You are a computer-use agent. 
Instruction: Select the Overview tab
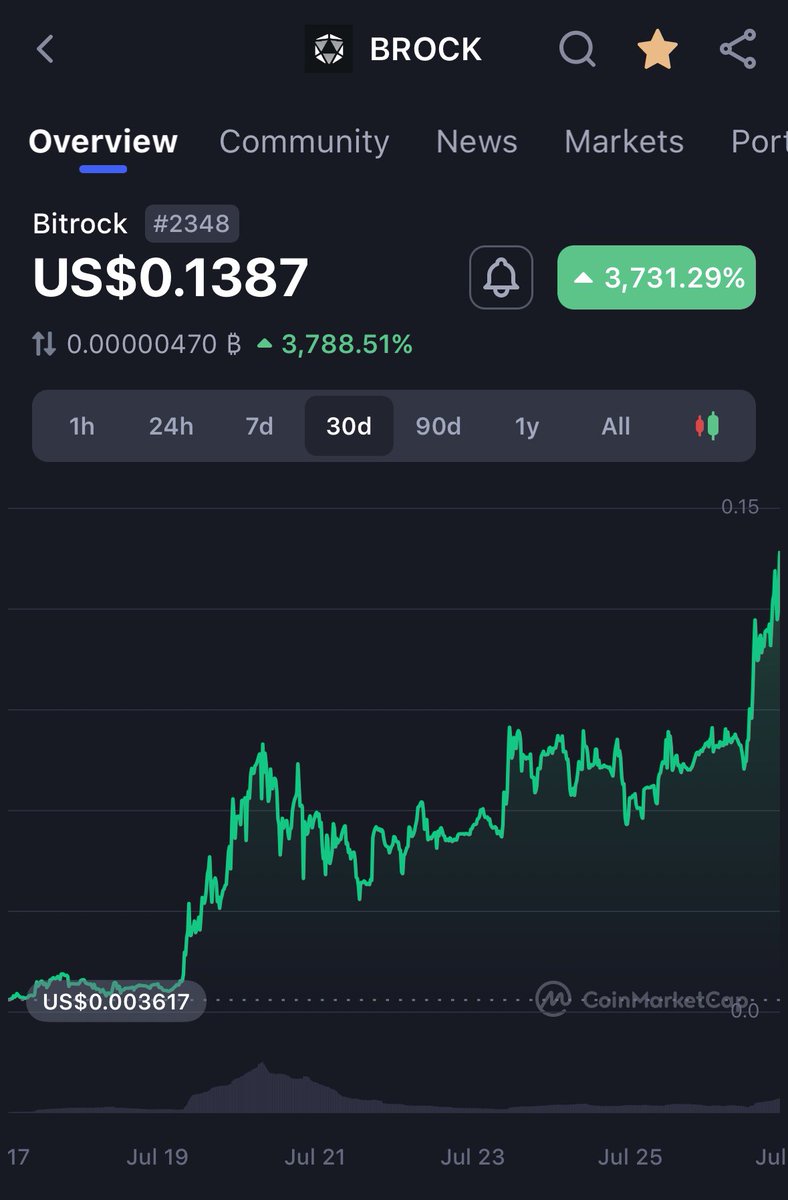103,142
